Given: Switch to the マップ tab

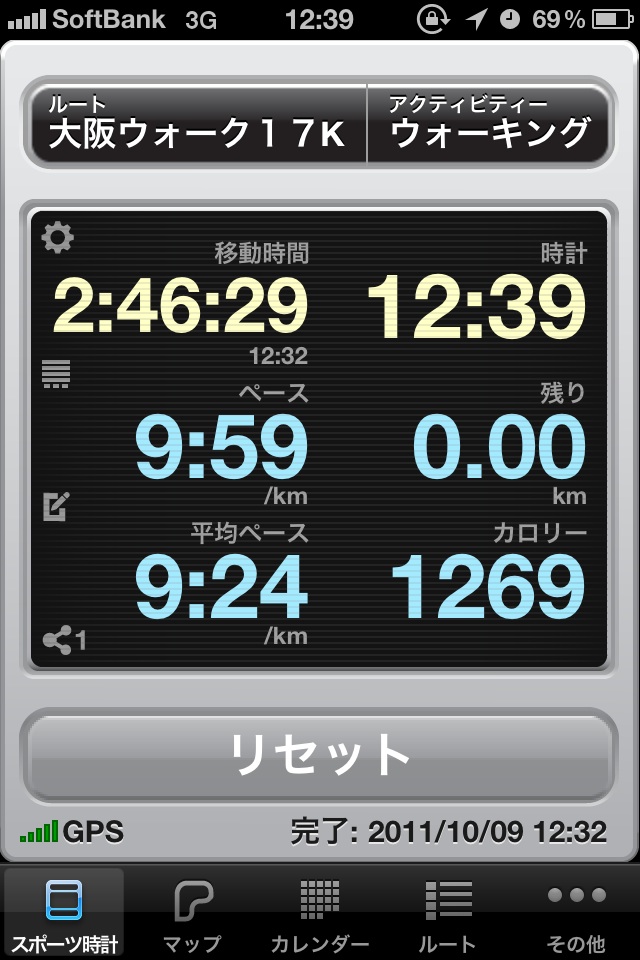Looking at the screenshot, I should pos(192,914).
